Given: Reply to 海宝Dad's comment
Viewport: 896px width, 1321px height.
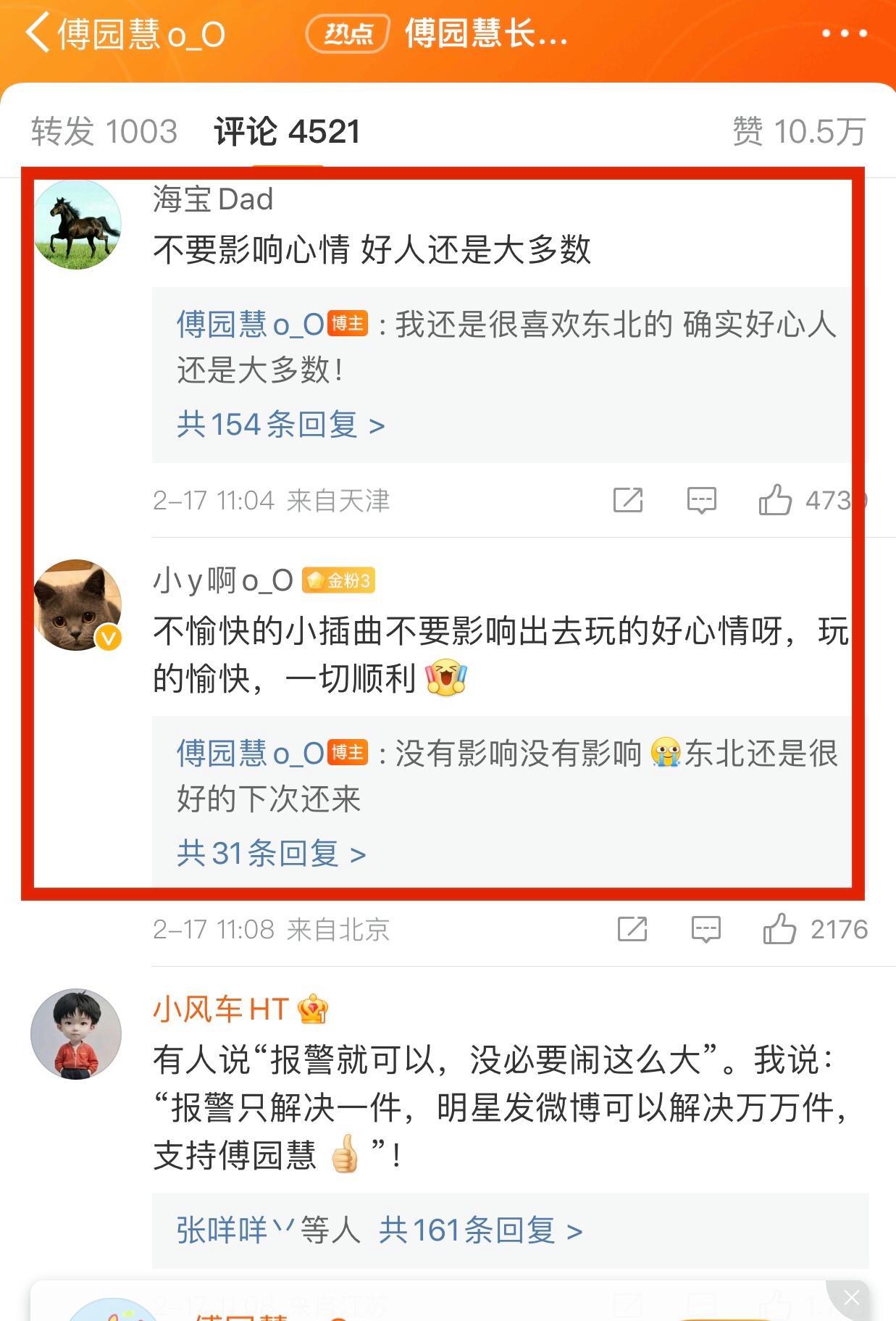Looking at the screenshot, I should (x=701, y=500).
